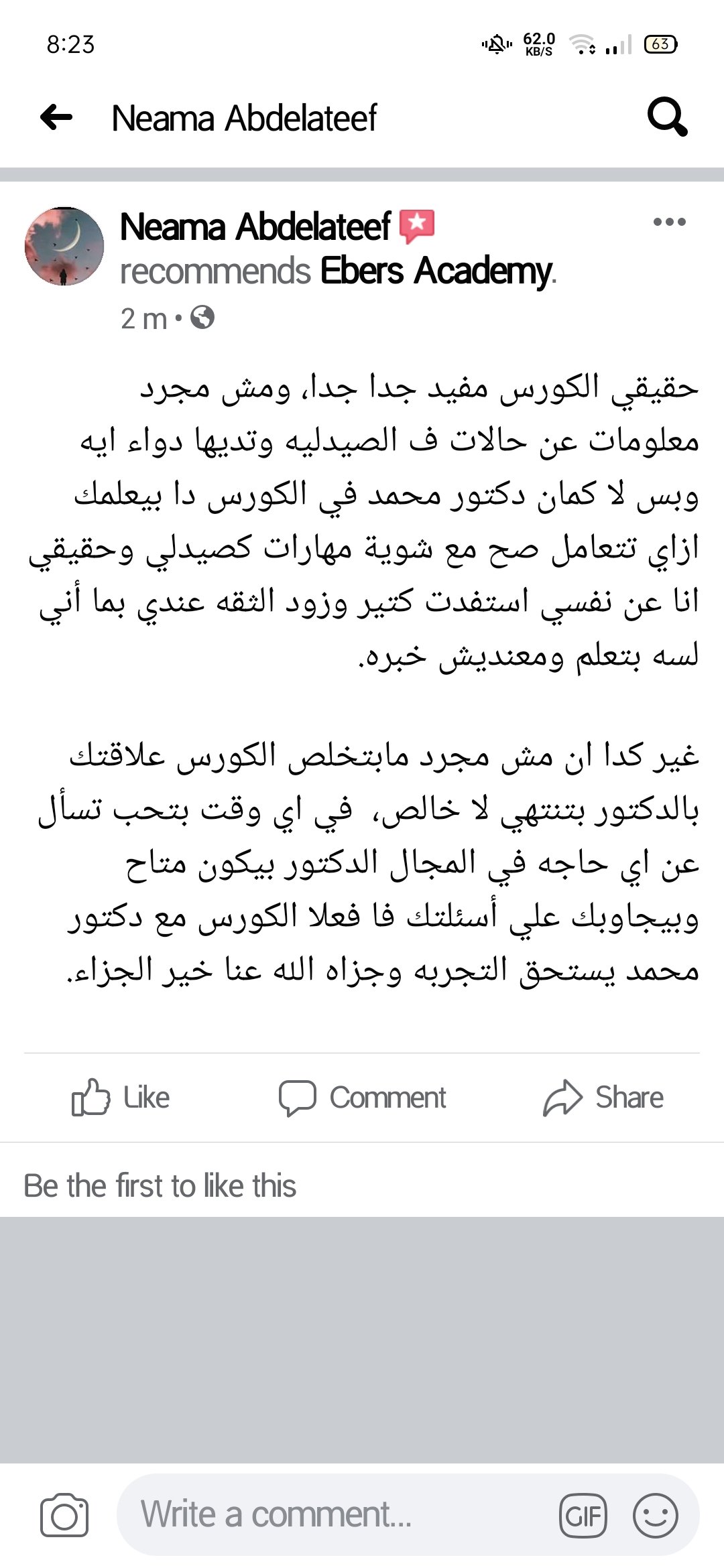Open Neama Abdelateef's name link in post
Screen dimensions: 724x1568
click(255, 226)
